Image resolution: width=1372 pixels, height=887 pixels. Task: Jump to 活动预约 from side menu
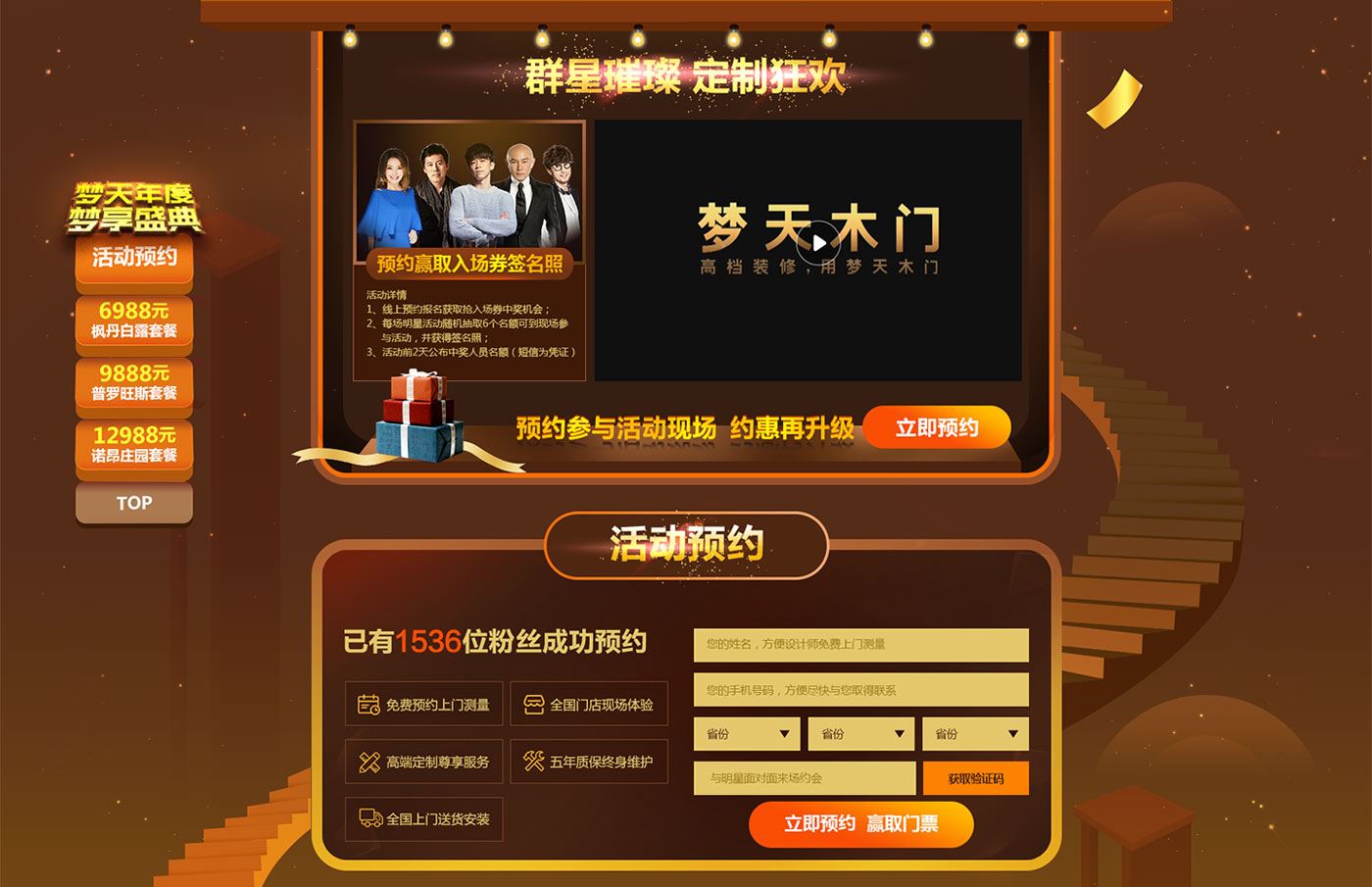pyautogui.click(x=134, y=258)
